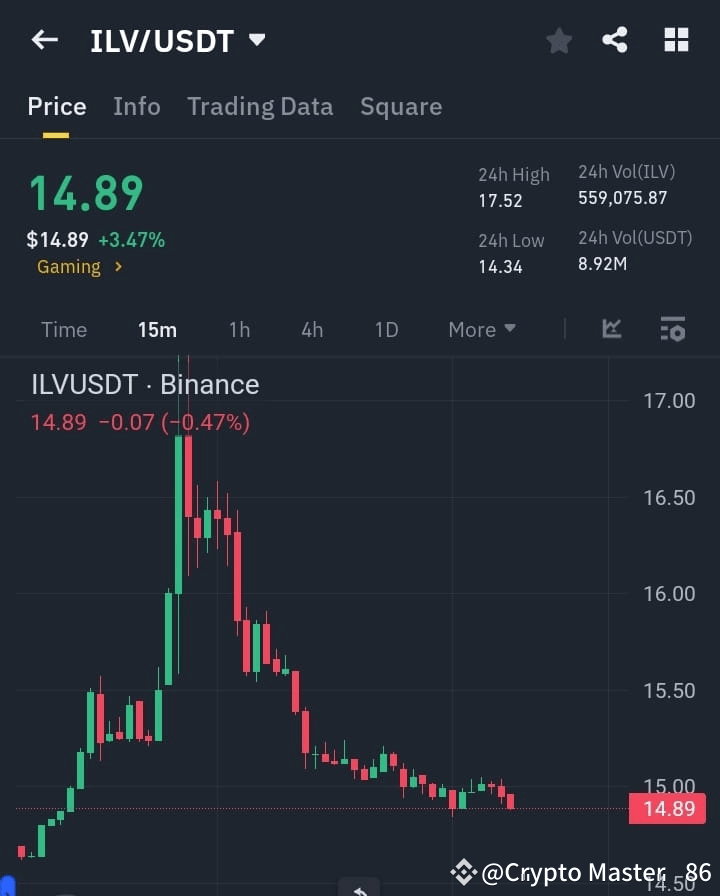Switch the chart to the 1h timeframe
This screenshot has height=896, width=720.
[x=239, y=329]
